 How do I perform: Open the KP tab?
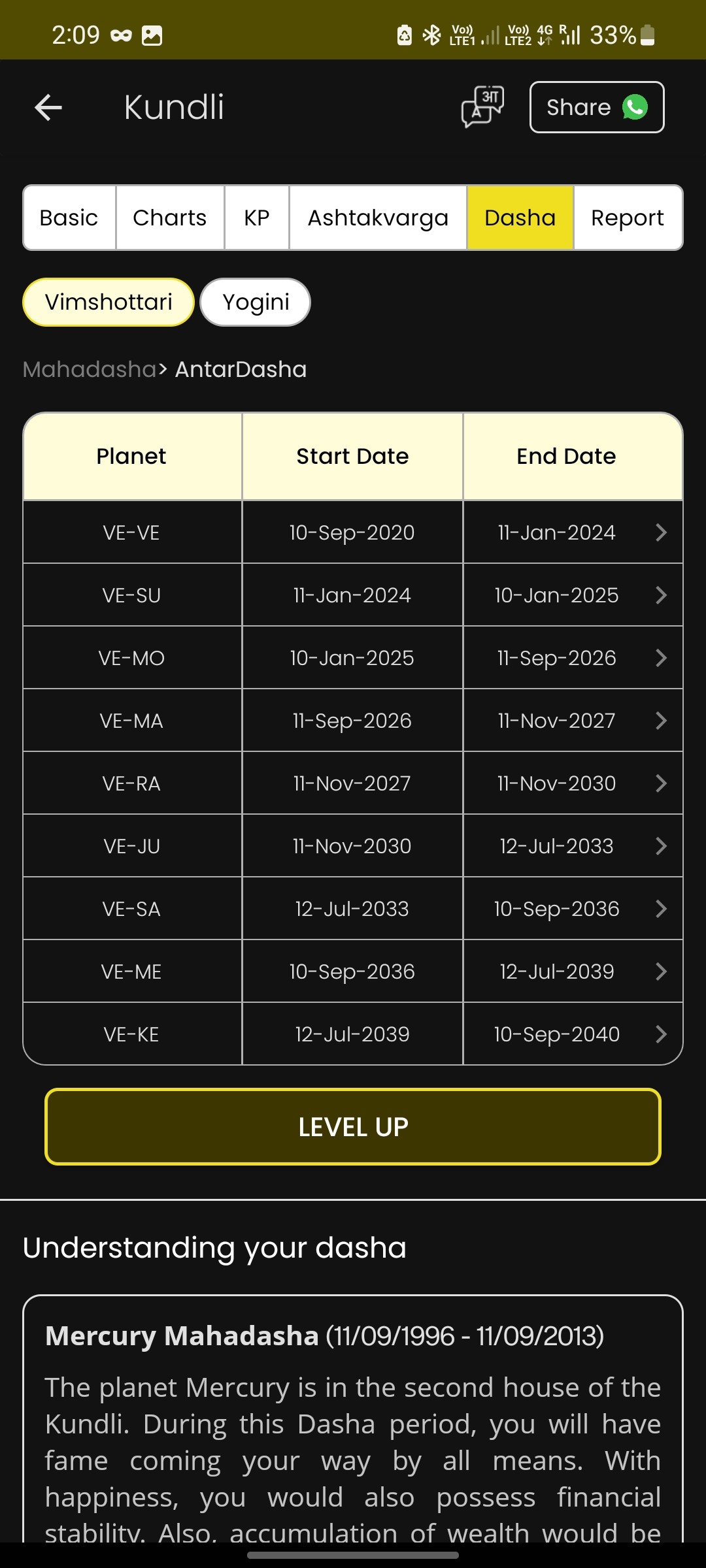click(257, 218)
